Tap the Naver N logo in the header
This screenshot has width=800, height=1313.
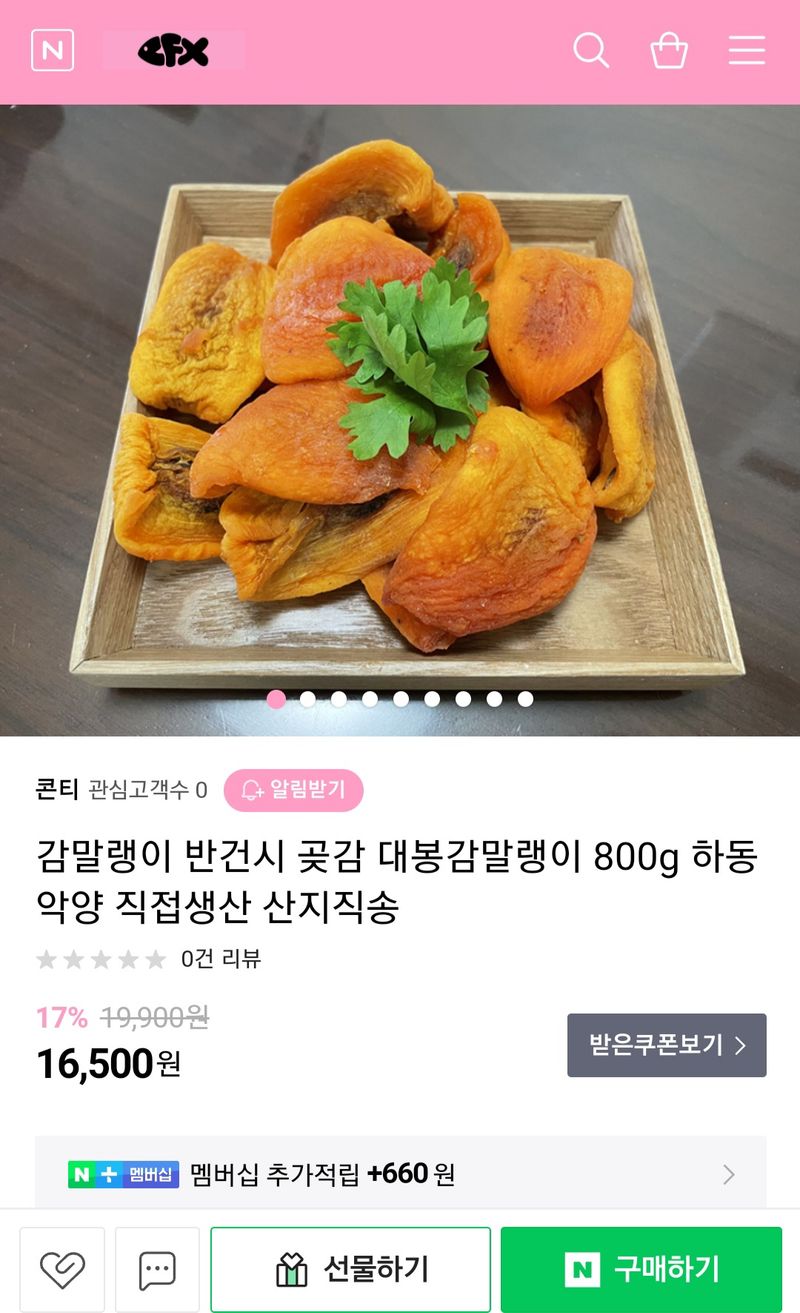click(54, 51)
